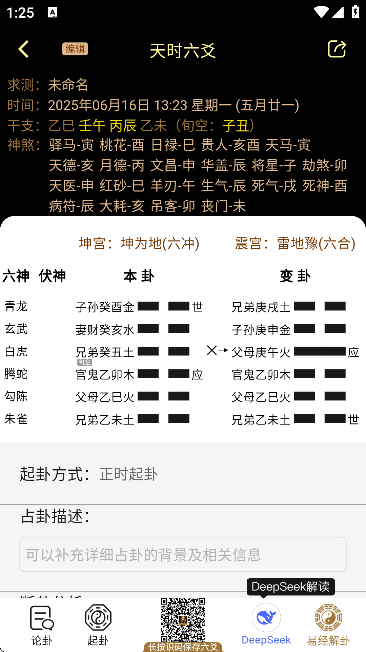Tap the 编辑 edit button

pos(75,49)
